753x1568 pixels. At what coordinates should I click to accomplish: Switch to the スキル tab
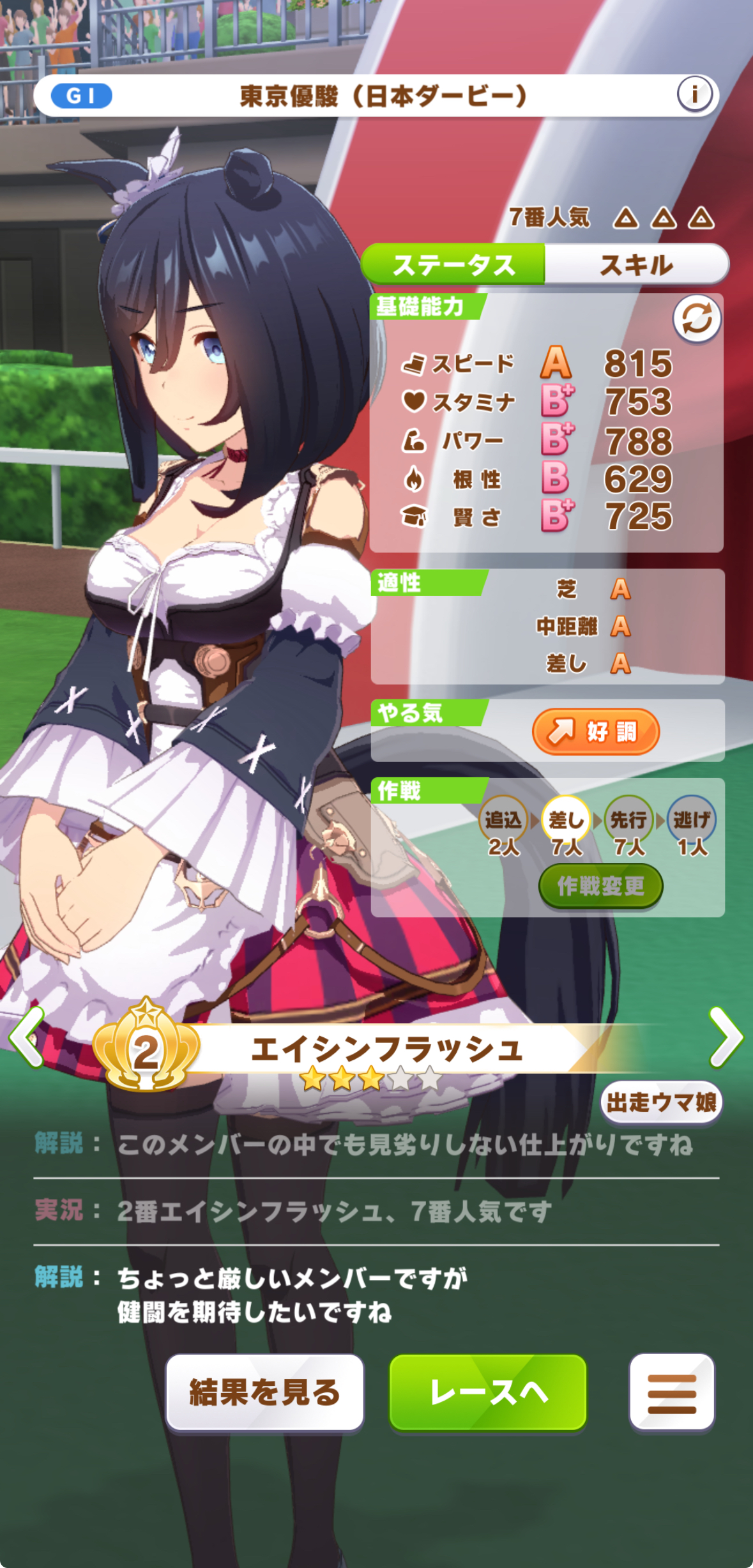pos(636,264)
